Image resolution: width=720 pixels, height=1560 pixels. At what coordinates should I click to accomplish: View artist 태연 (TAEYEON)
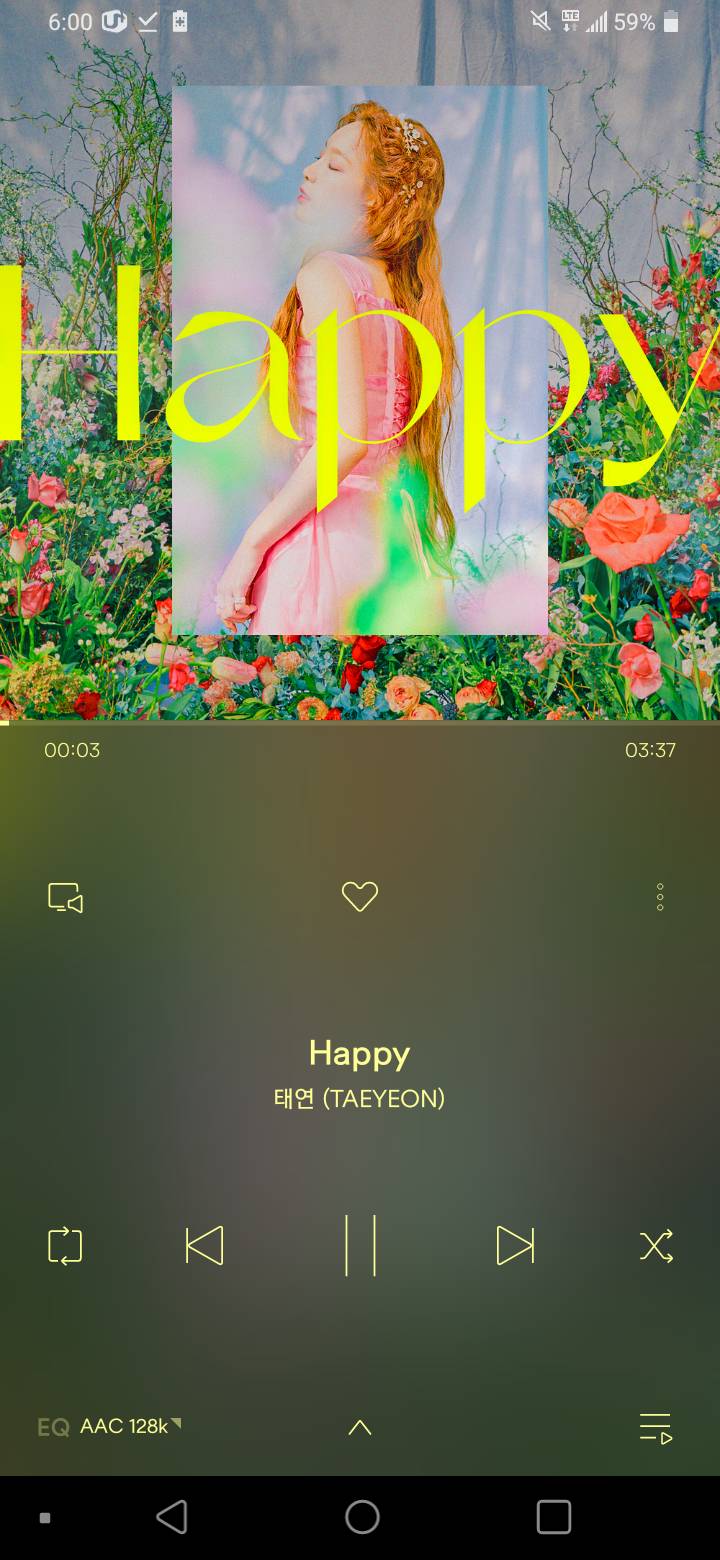pos(360,1099)
